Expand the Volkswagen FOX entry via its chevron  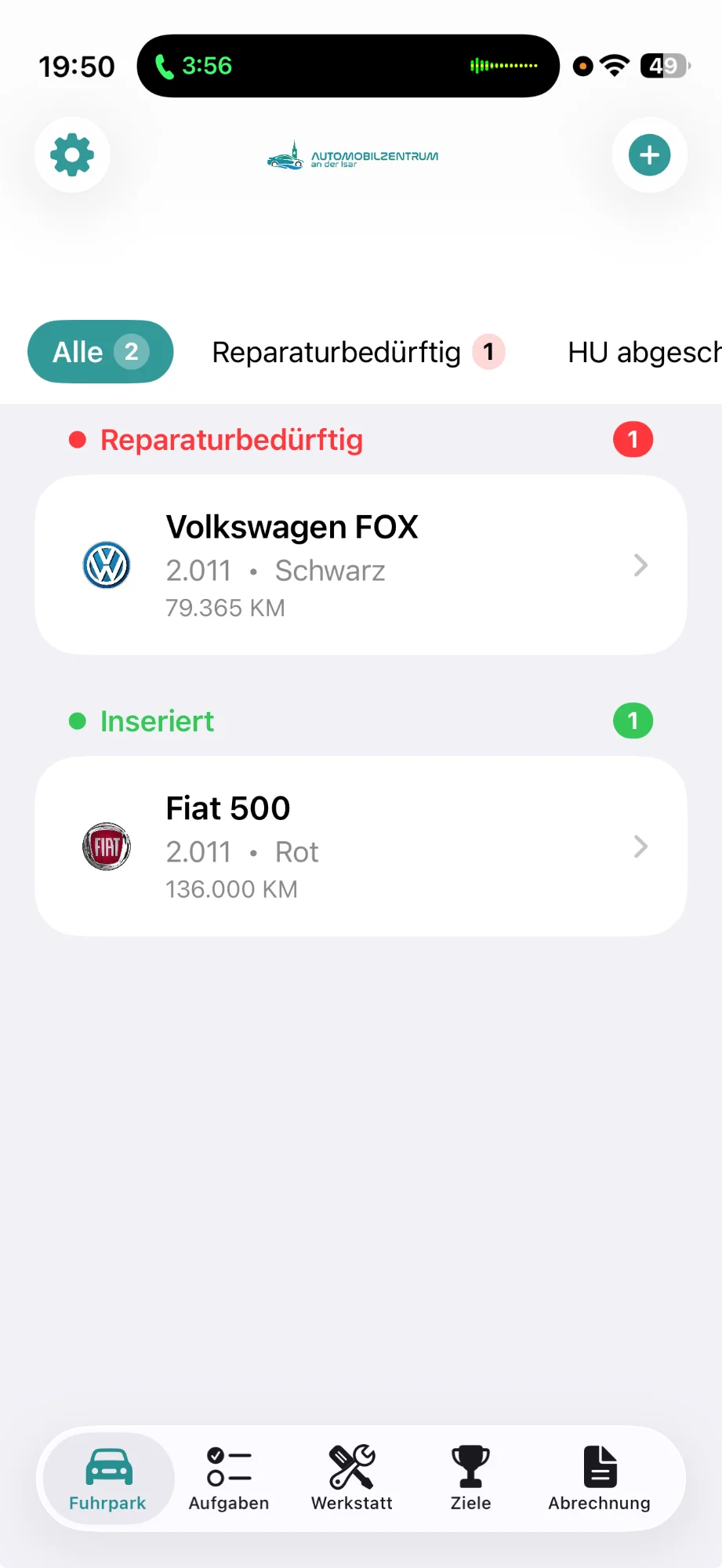(641, 565)
